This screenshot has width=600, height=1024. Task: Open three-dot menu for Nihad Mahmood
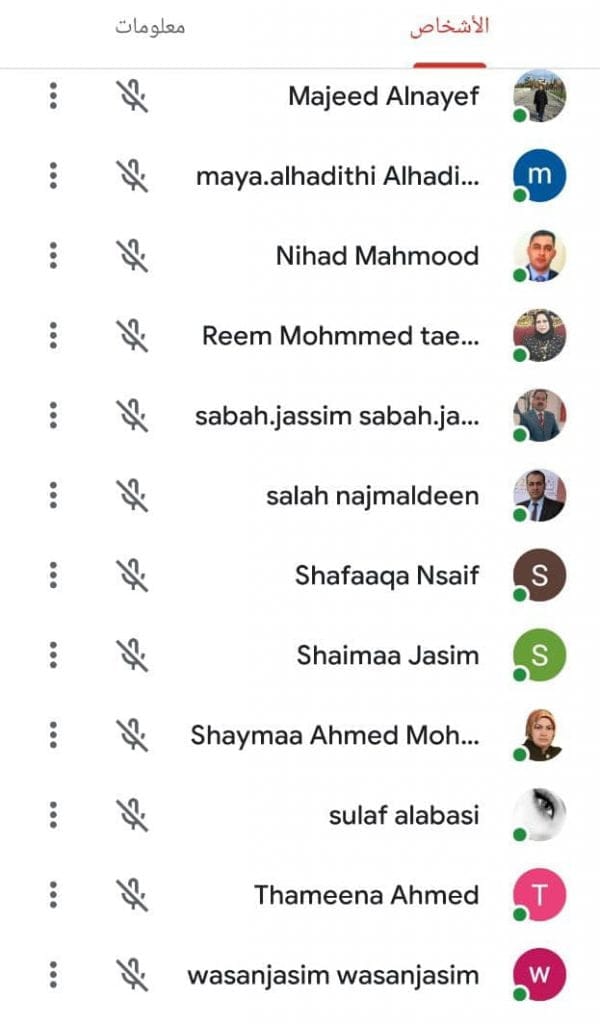pyautogui.click(x=54, y=256)
